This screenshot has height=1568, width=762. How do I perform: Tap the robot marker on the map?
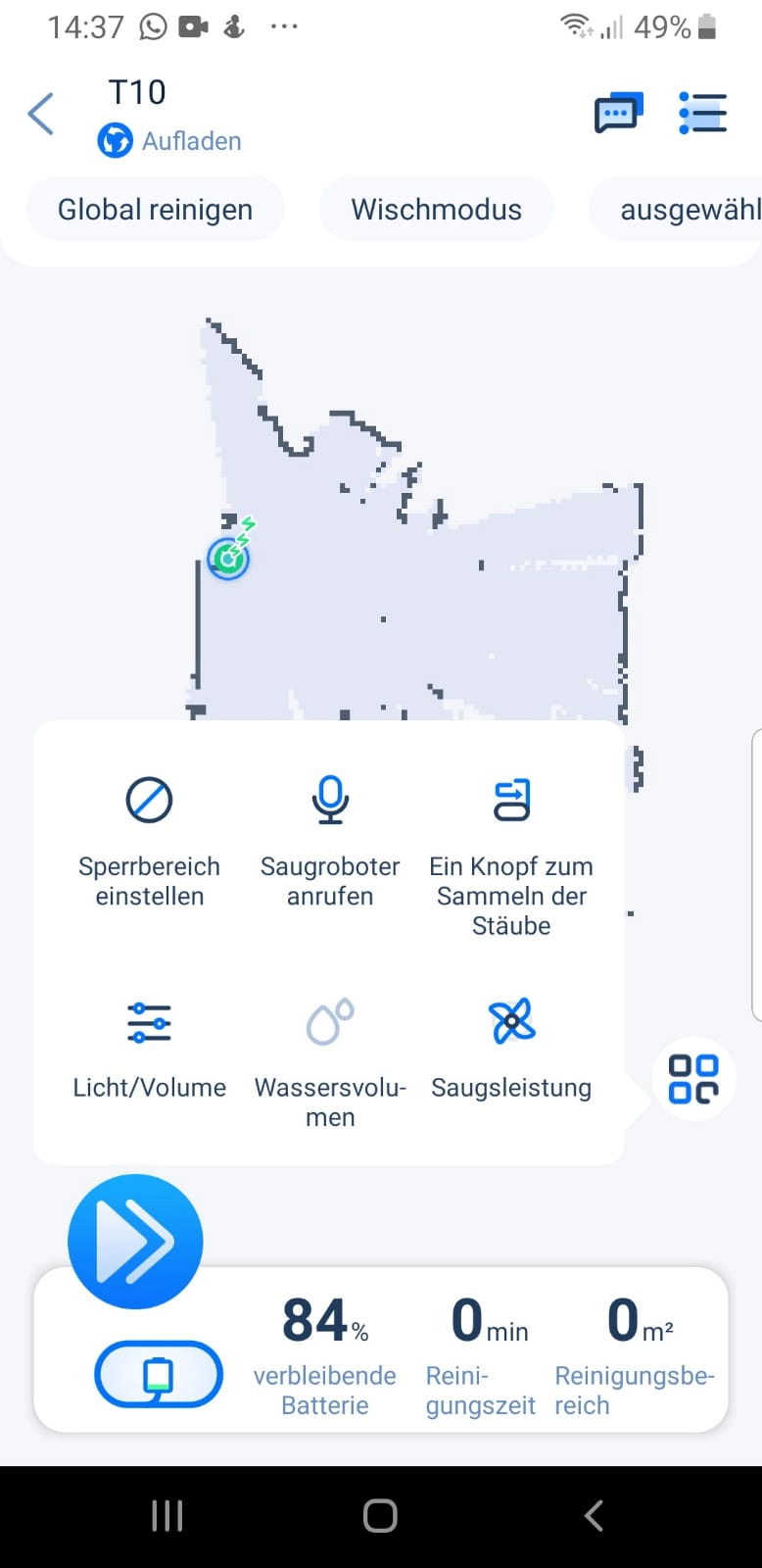228,559
